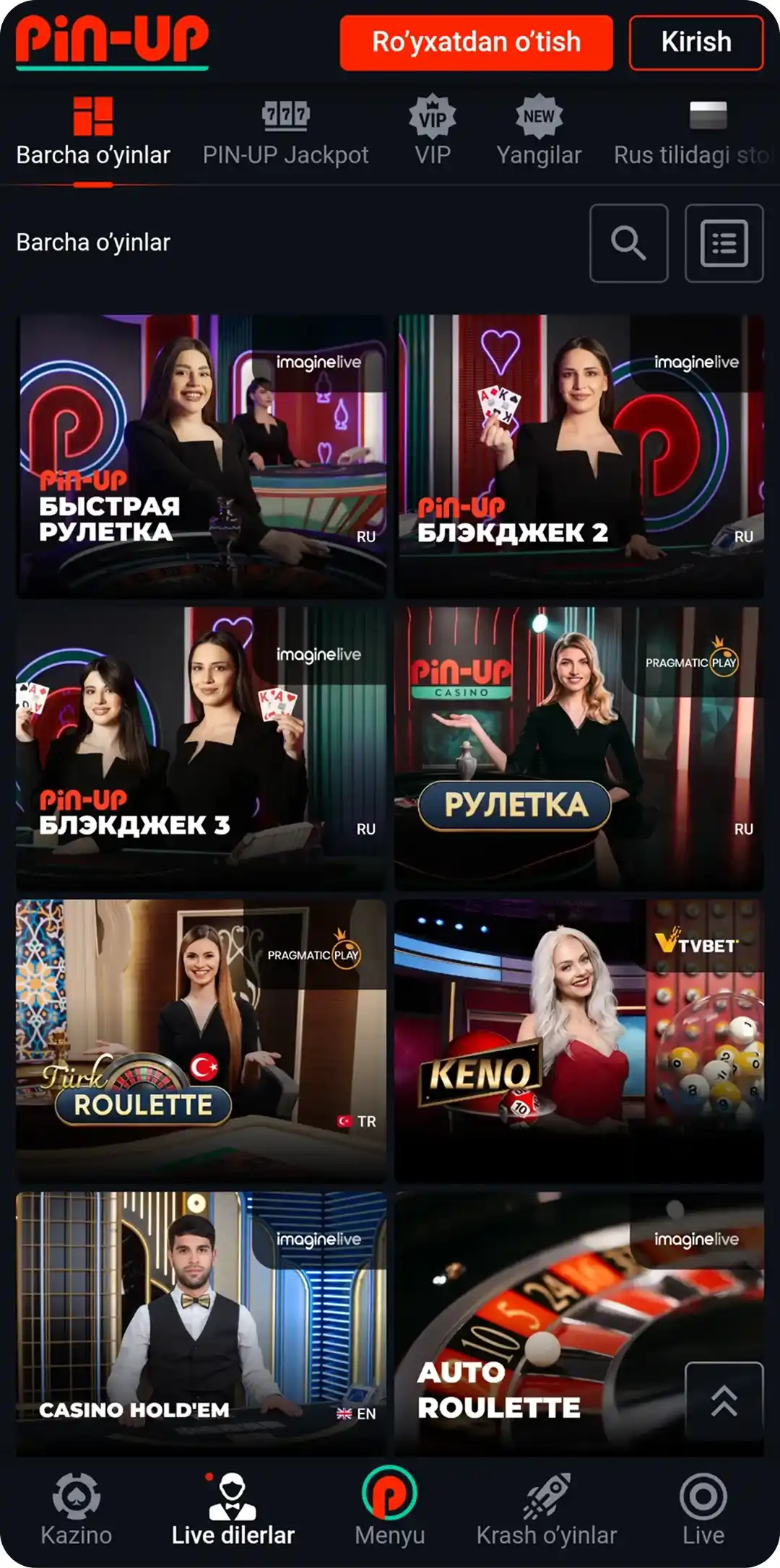Open the Menyu bottom tab
Image resolution: width=780 pixels, height=1568 pixels.
pyautogui.click(x=389, y=1510)
